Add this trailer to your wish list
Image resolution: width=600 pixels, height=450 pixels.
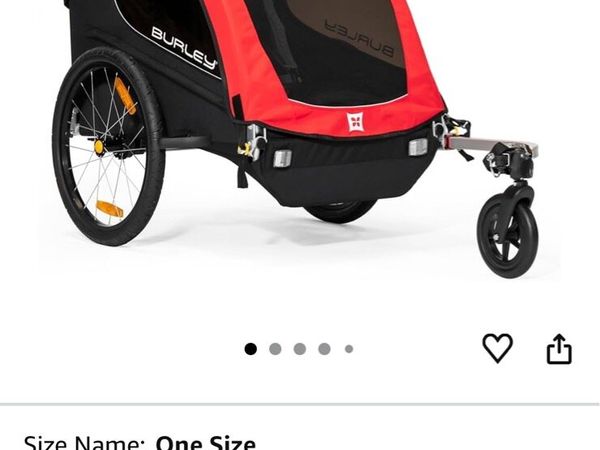tap(497, 348)
